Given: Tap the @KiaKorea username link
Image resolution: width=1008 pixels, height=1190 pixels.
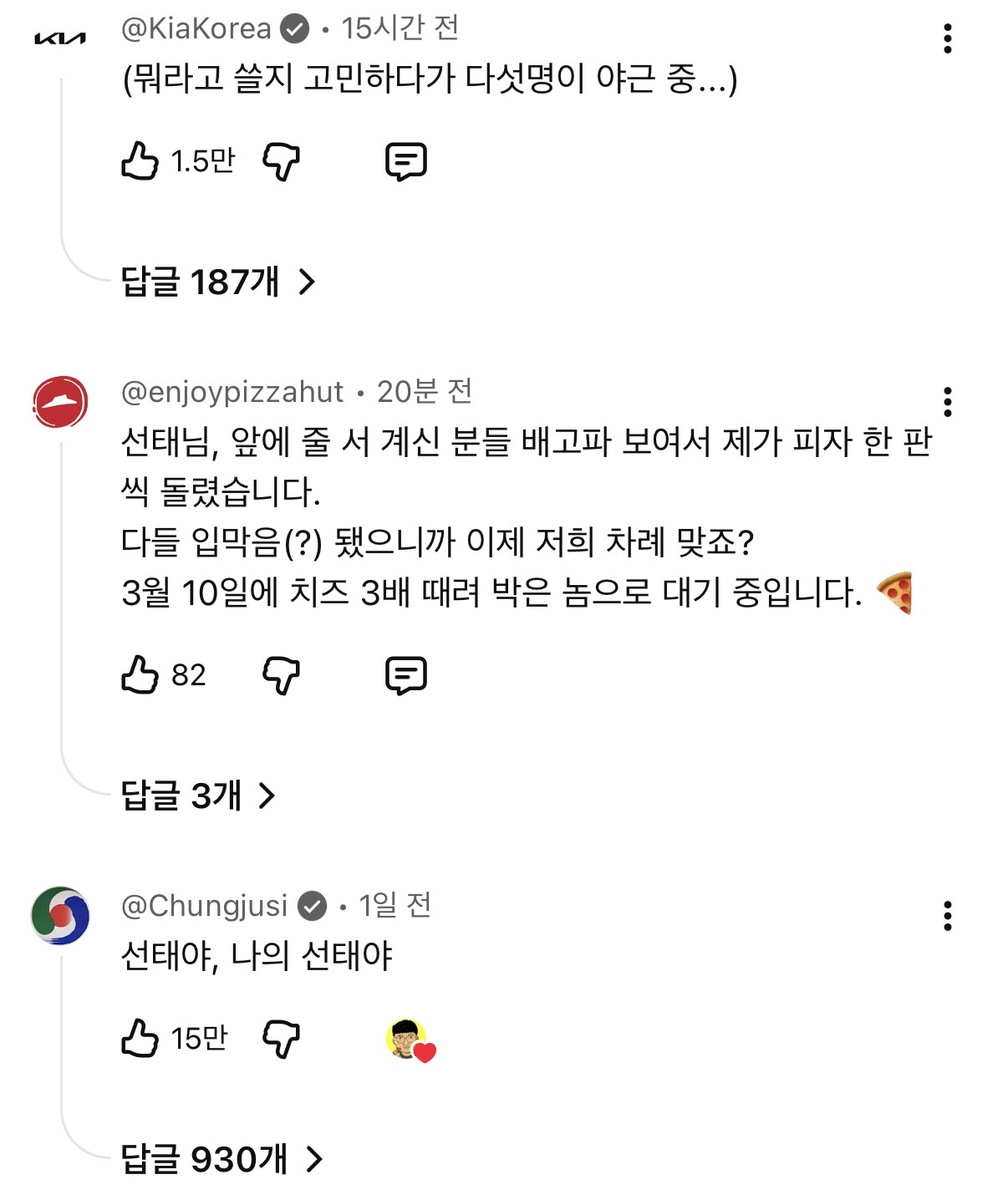Looking at the screenshot, I should pyautogui.click(x=196, y=28).
